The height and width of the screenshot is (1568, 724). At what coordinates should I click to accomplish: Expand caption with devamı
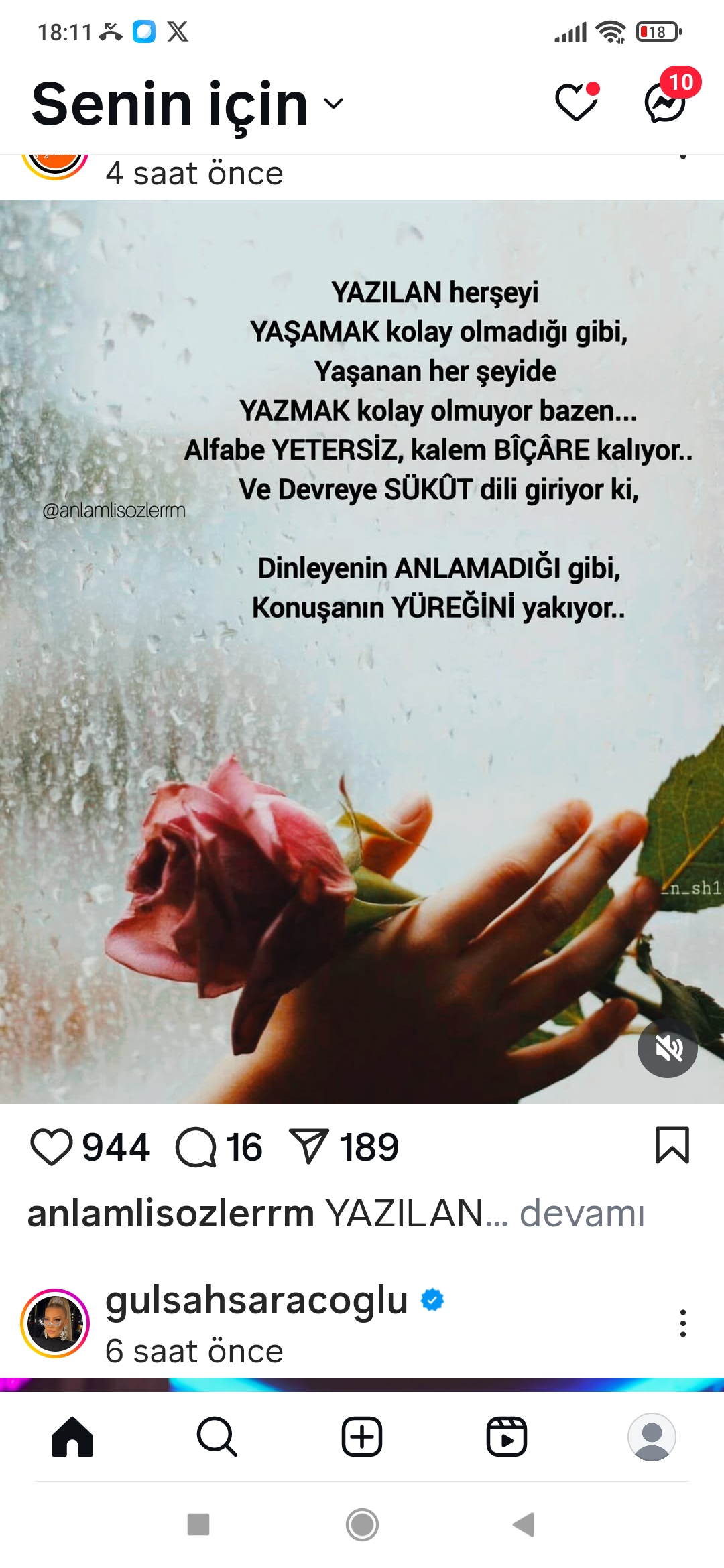[582, 1213]
